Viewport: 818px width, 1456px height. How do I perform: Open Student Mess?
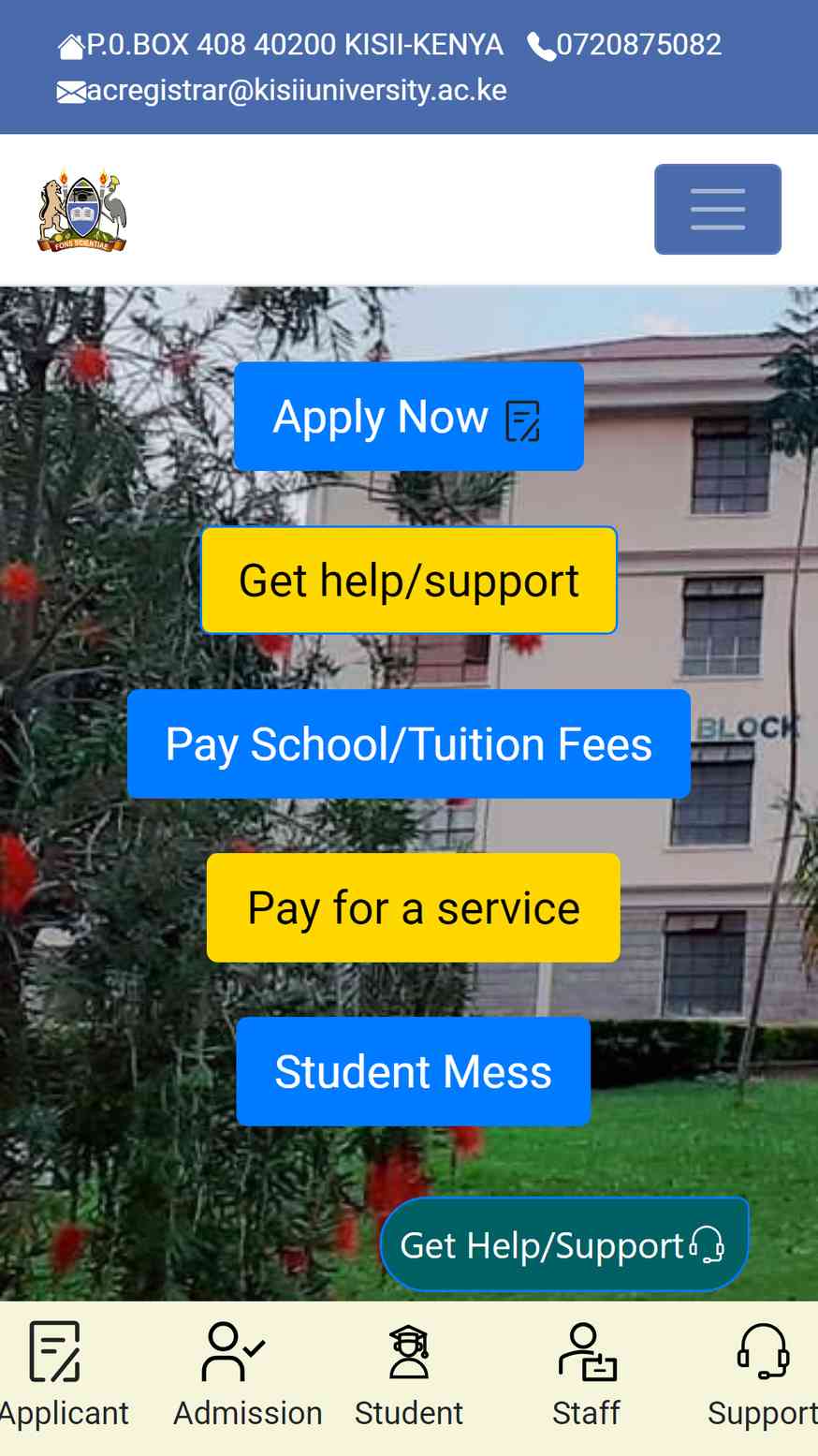[413, 1071]
